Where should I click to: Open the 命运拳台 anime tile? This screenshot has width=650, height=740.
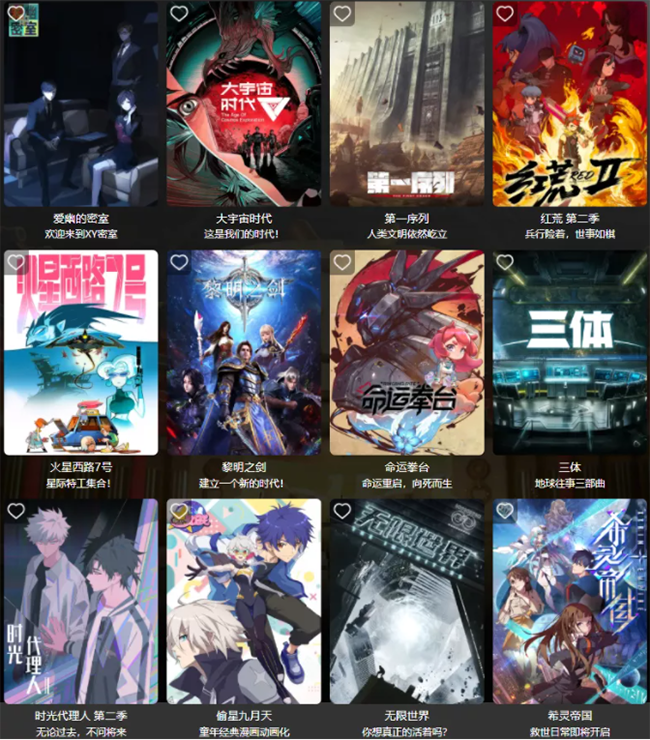(x=407, y=355)
